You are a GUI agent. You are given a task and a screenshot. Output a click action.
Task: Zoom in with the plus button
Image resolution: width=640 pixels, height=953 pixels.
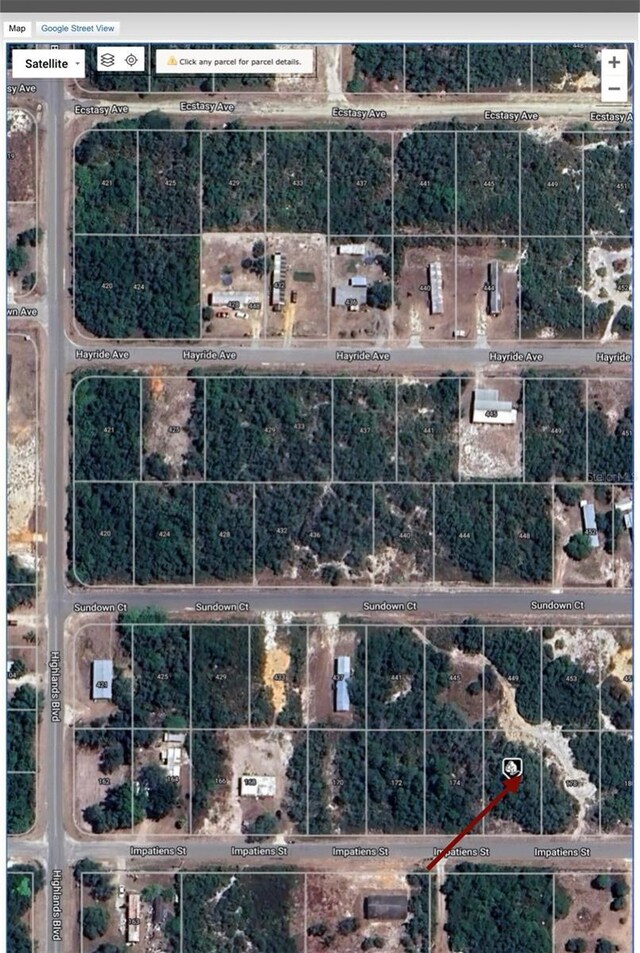(x=614, y=62)
